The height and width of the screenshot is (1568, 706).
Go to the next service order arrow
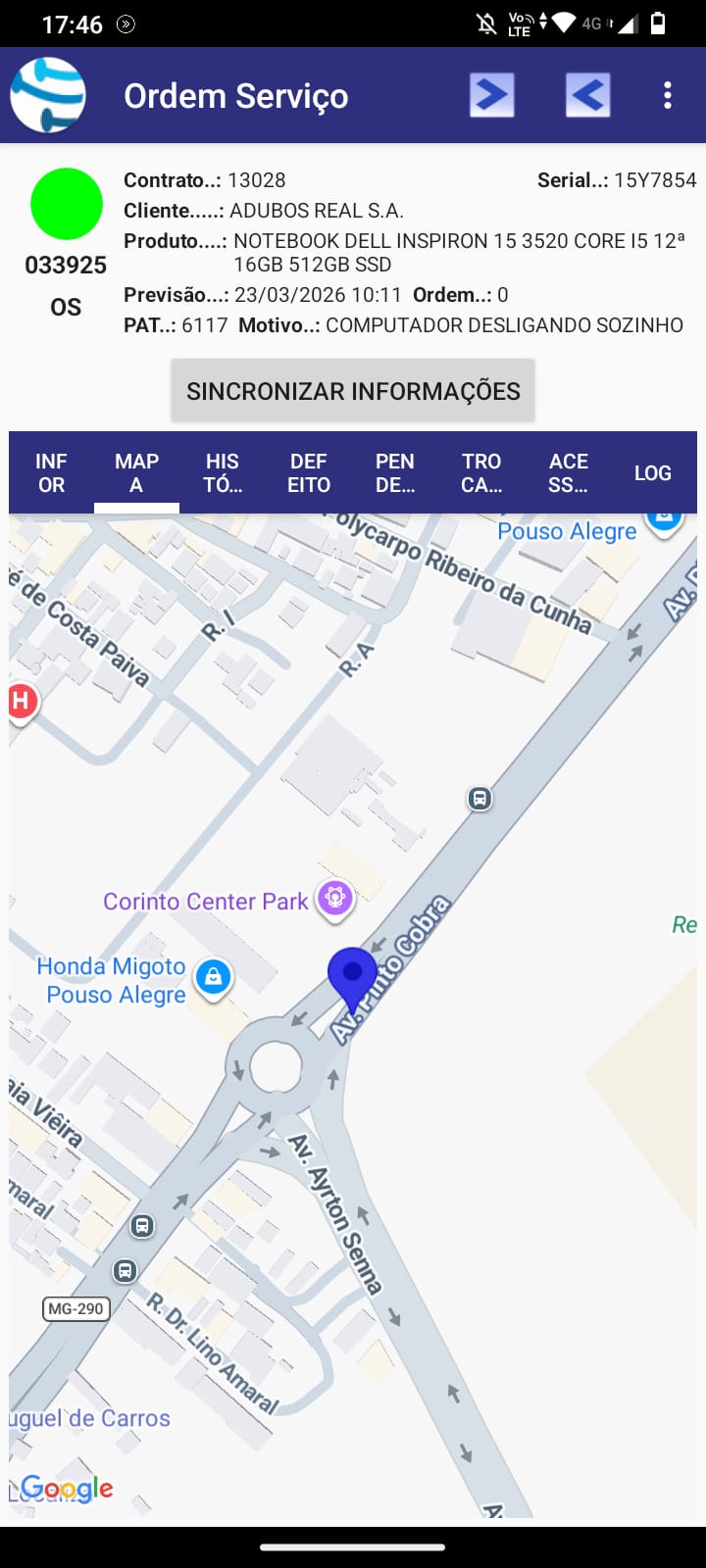click(x=491, y=95)
